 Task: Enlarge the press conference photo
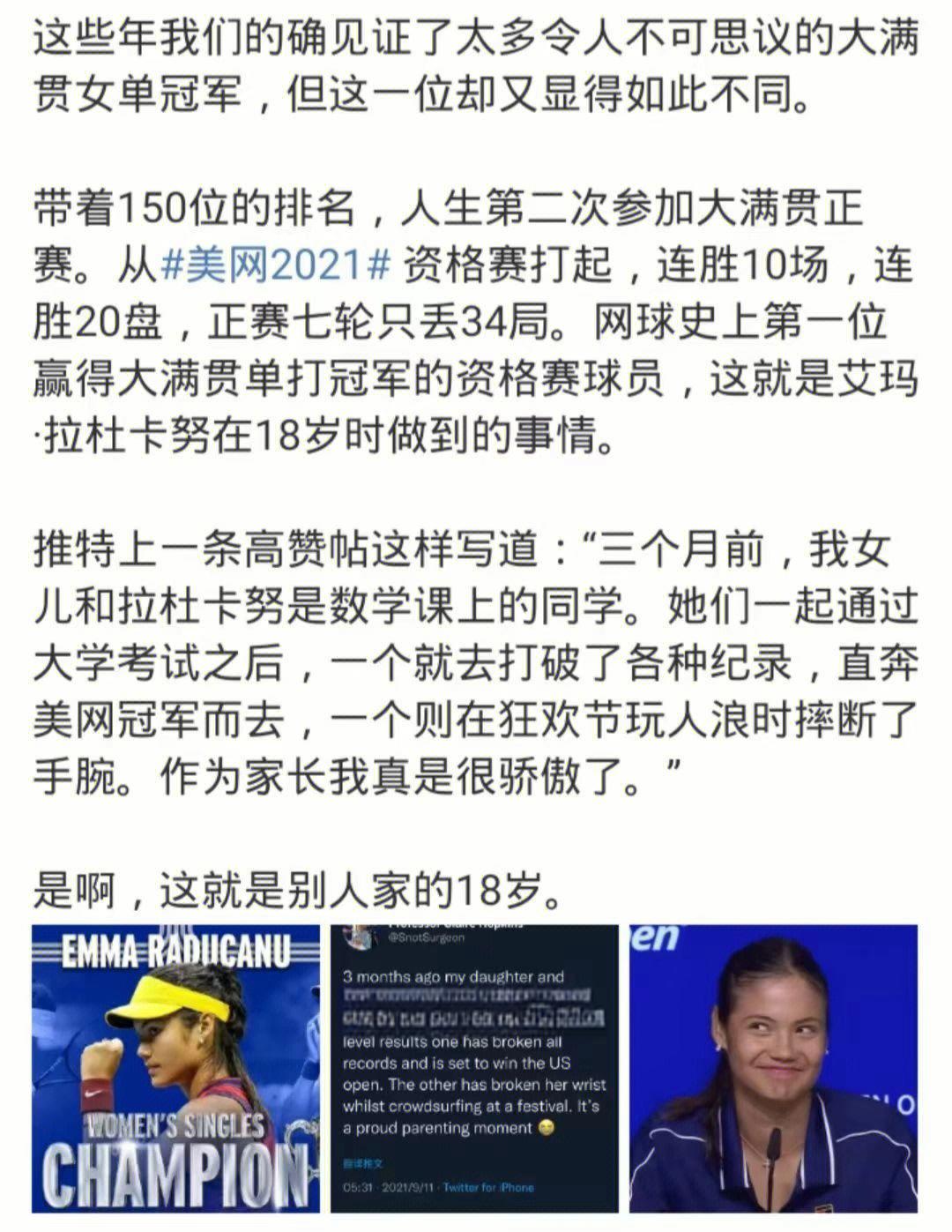(773, 1068)
